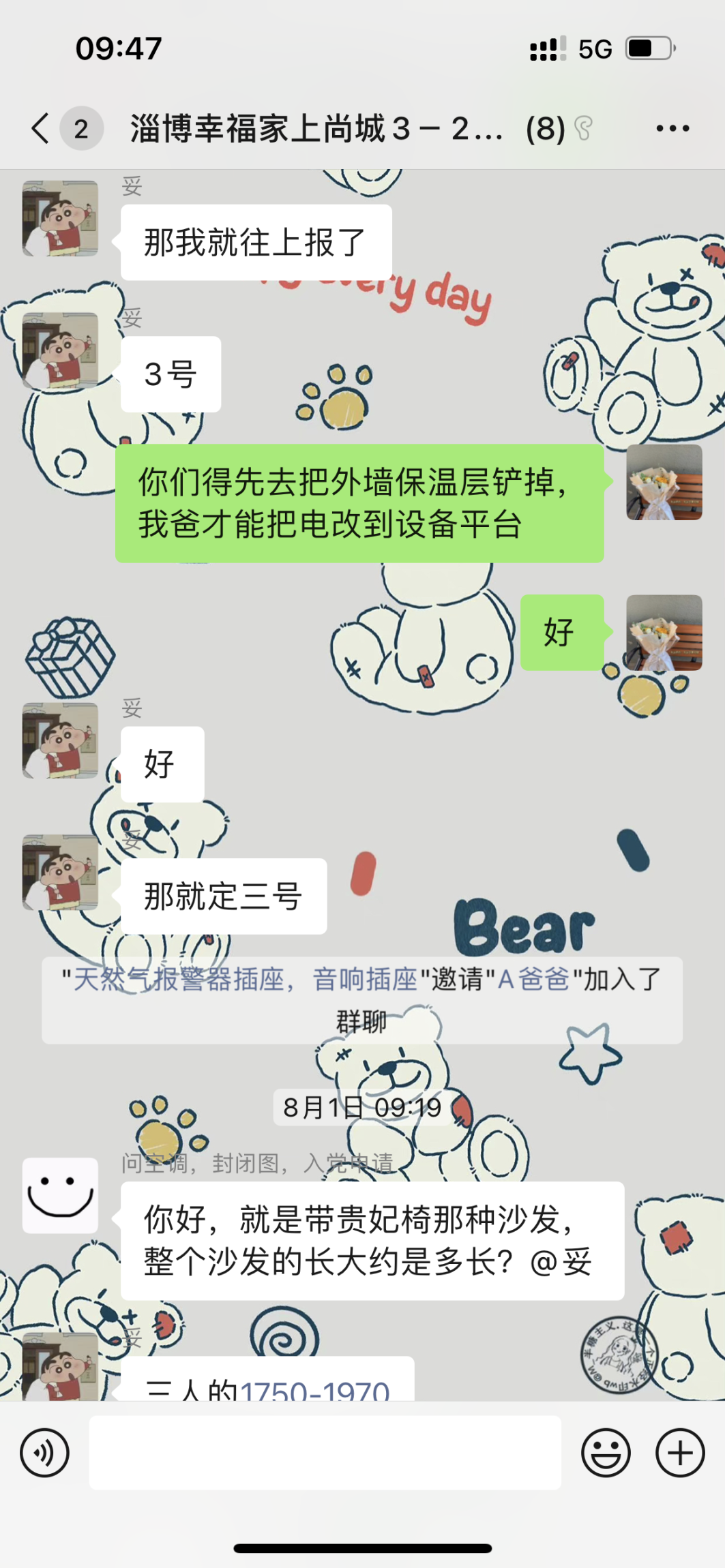Screen dimensions: 725x1568
Task: Open the emoji picker
Action: point(605,1453)
